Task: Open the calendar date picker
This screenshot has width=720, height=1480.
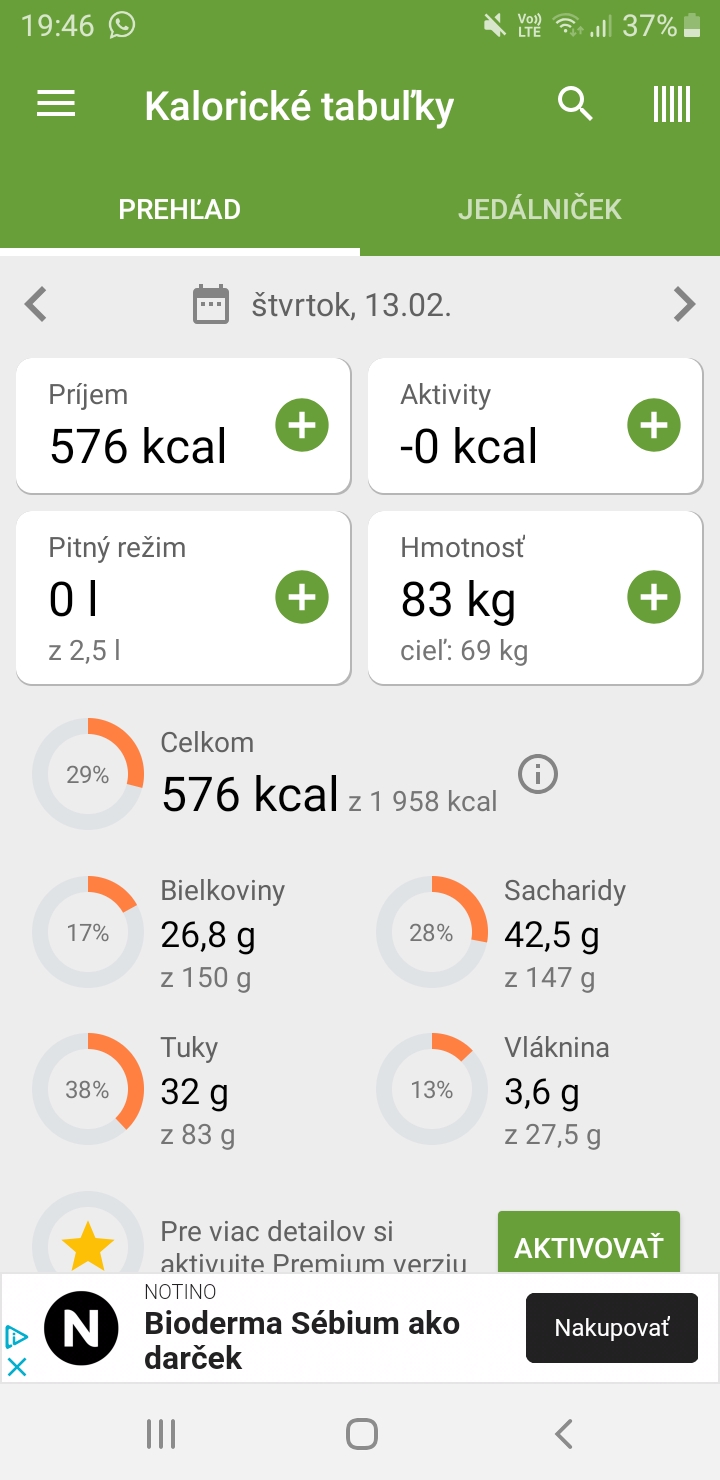Action: [211, 304]
